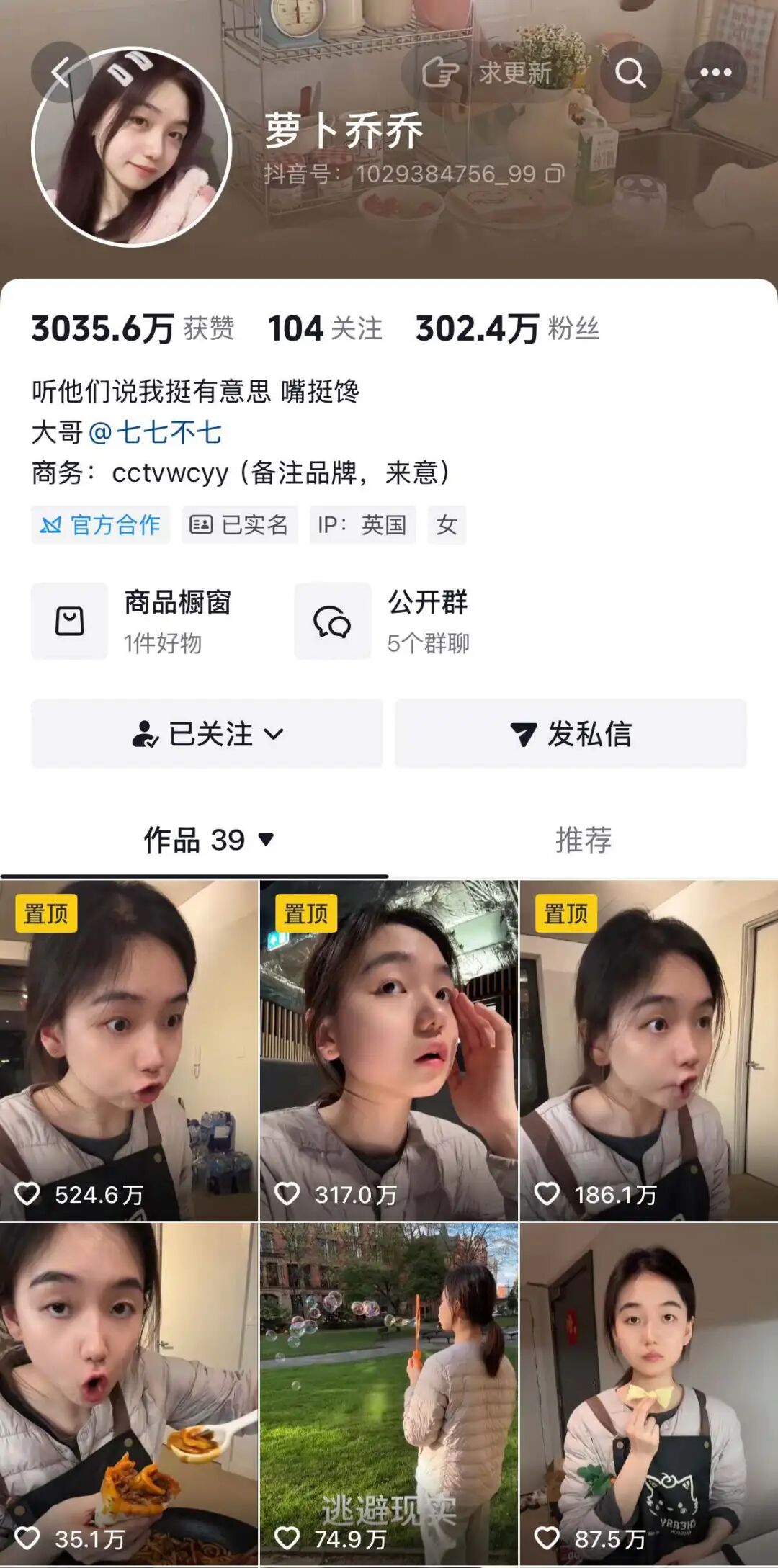
Task: Copy the Douyin ID number
Action: click(555, 174)
